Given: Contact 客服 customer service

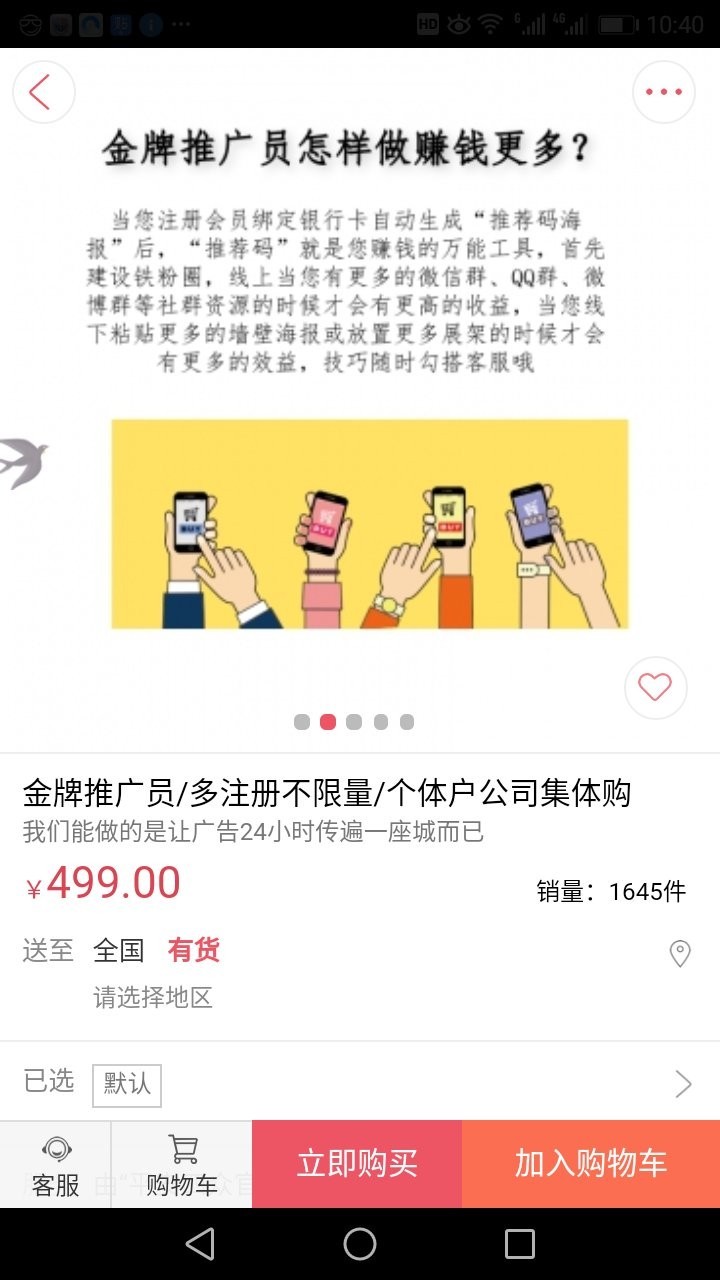Looking at the screenshot, I should pyautogui.click(x=55, y=1165).
